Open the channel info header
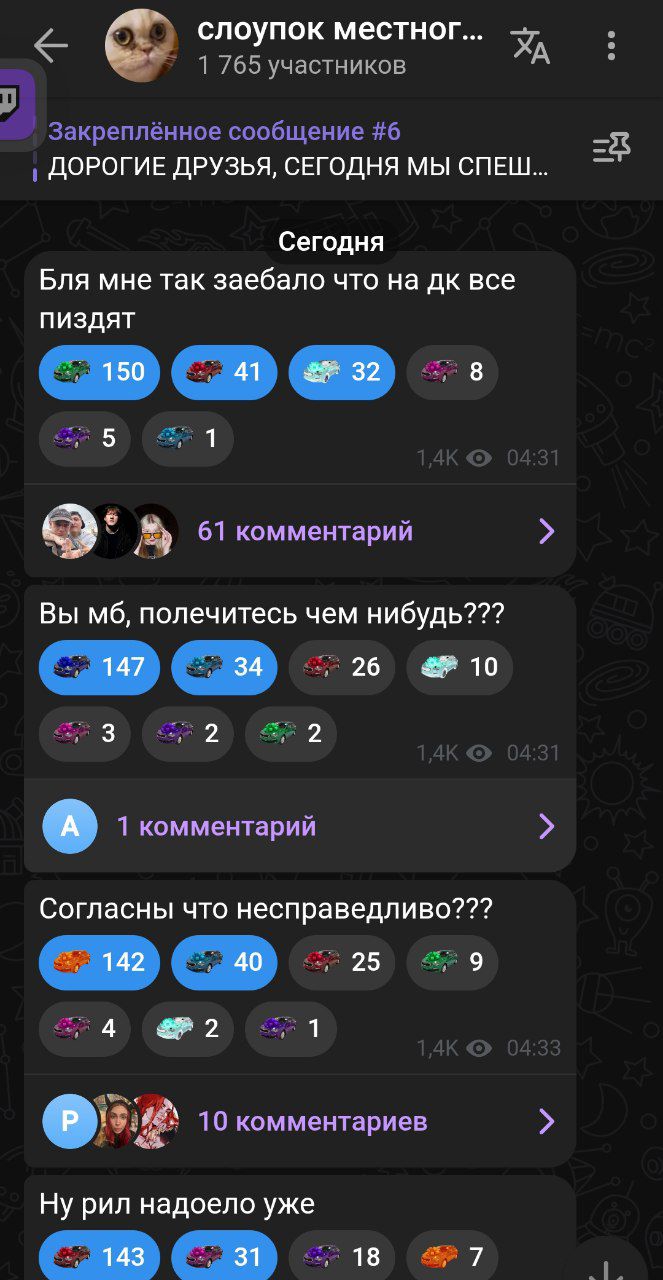The width and height of the screenshot is (663, 1280). point(295,46)
